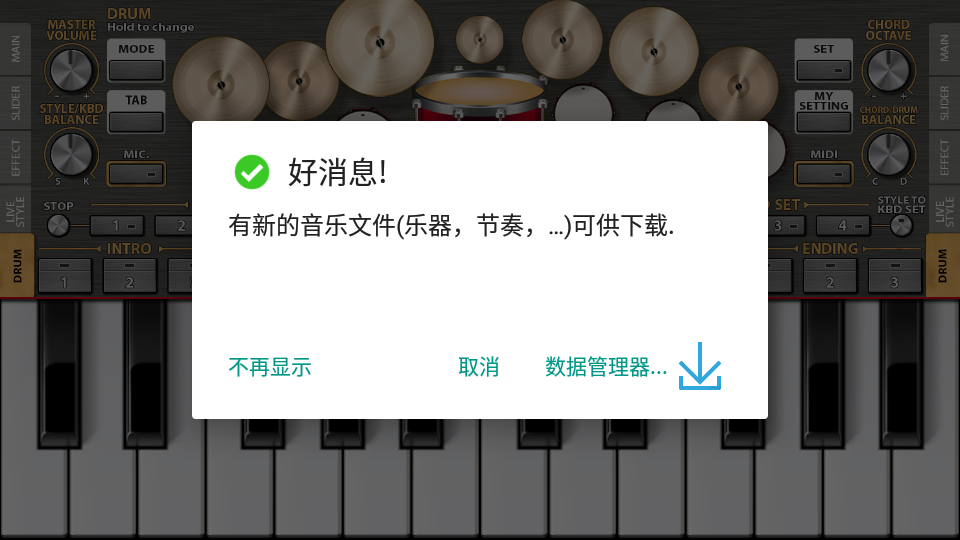This screenshot has height=540, width=960.
Task: Tap 不再显示 to stop showing this message
Action: [x=270, y=367]
